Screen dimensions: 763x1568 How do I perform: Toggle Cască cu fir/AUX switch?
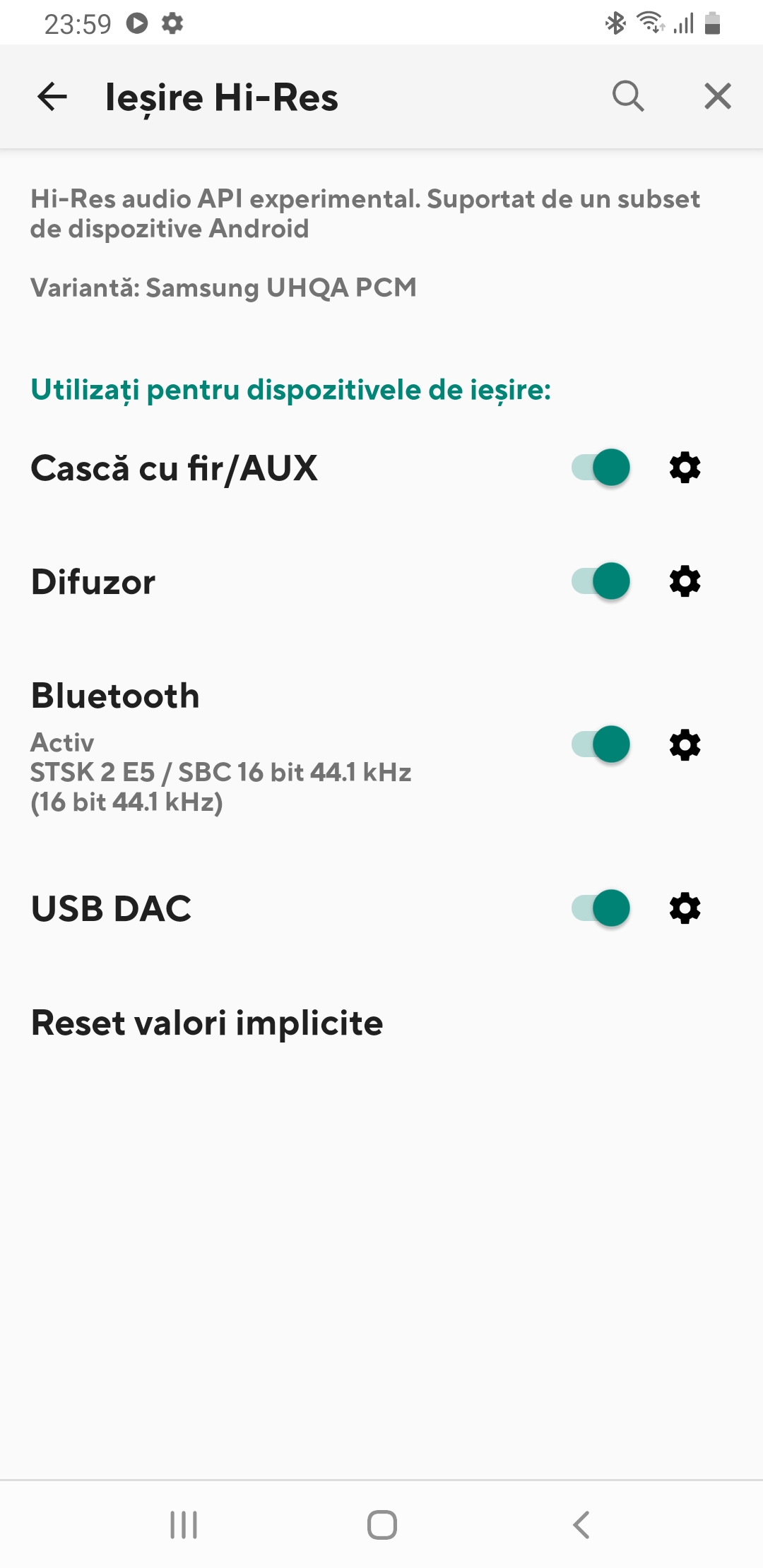point(601,468)
